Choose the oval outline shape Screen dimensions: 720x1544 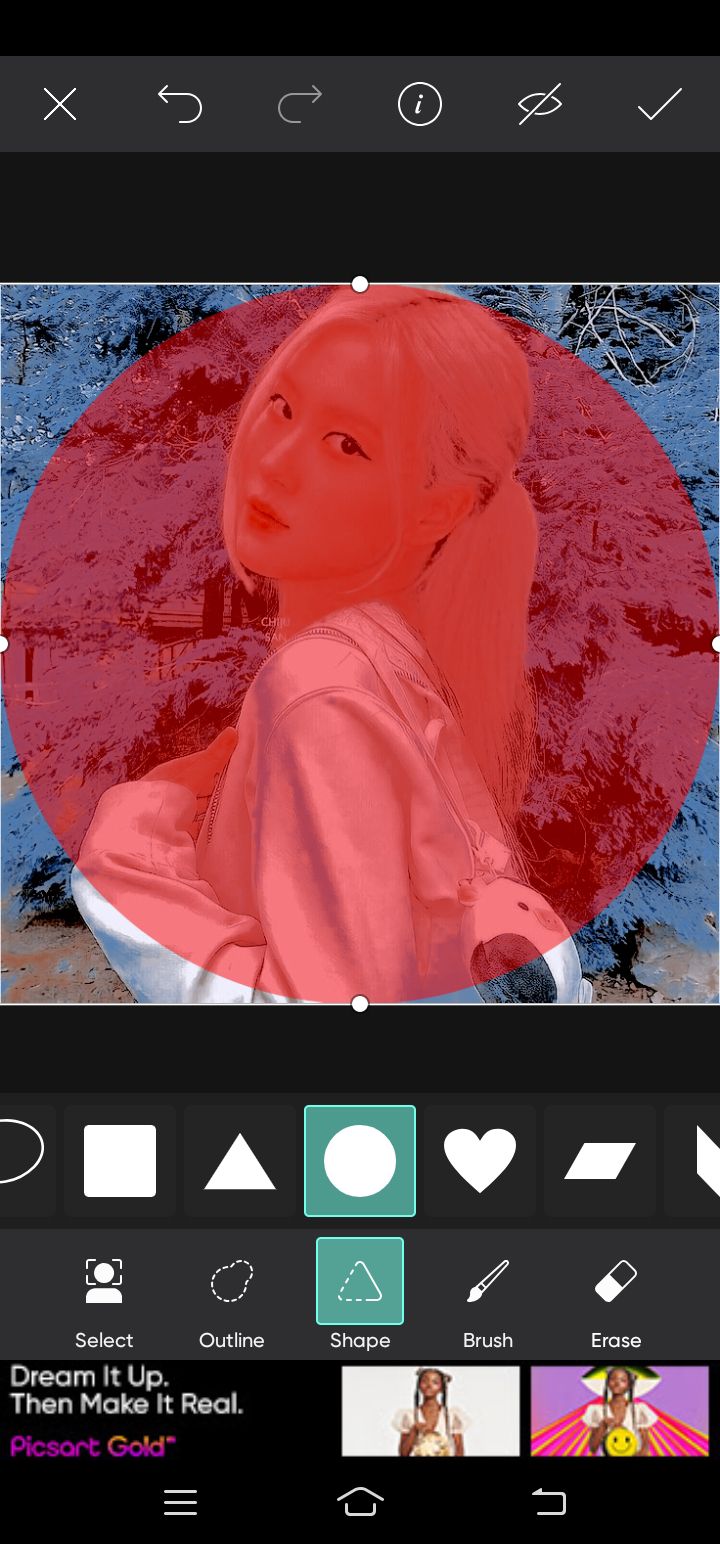point(18,1152)
